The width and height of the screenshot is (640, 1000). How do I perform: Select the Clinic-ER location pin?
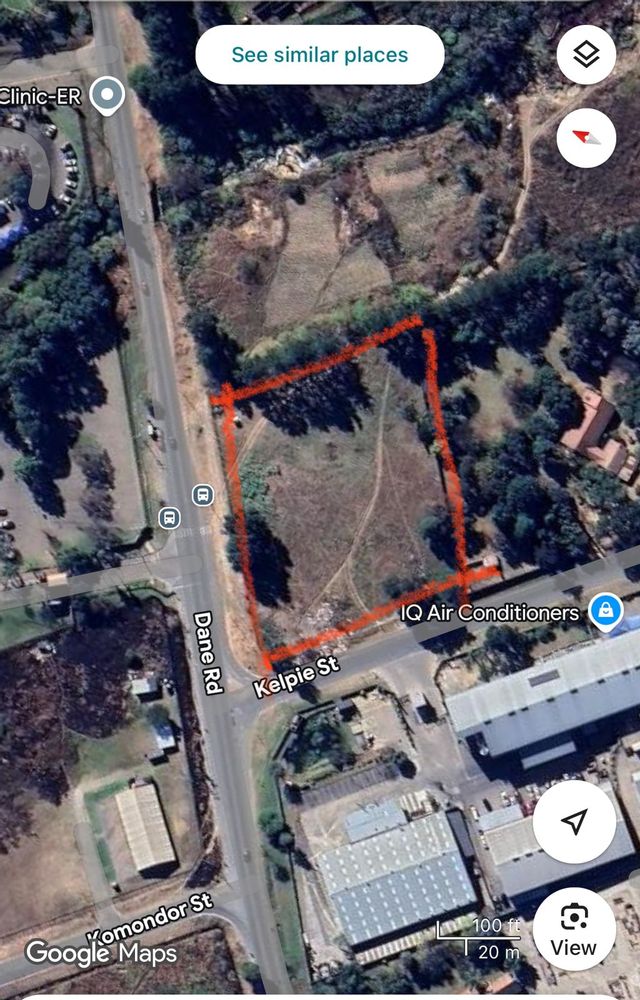(107, 97)
